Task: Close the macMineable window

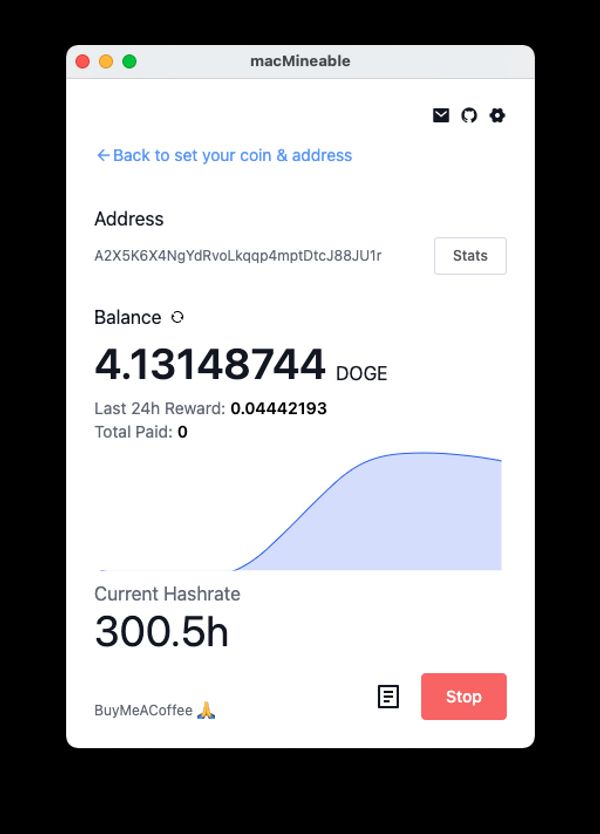Action: coord(83,62)
